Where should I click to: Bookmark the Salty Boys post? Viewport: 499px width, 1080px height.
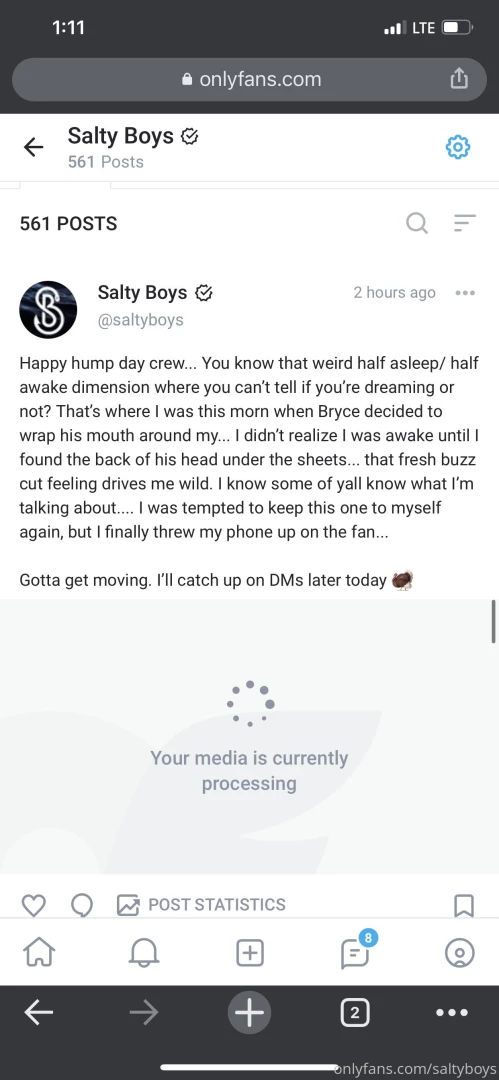465,904
